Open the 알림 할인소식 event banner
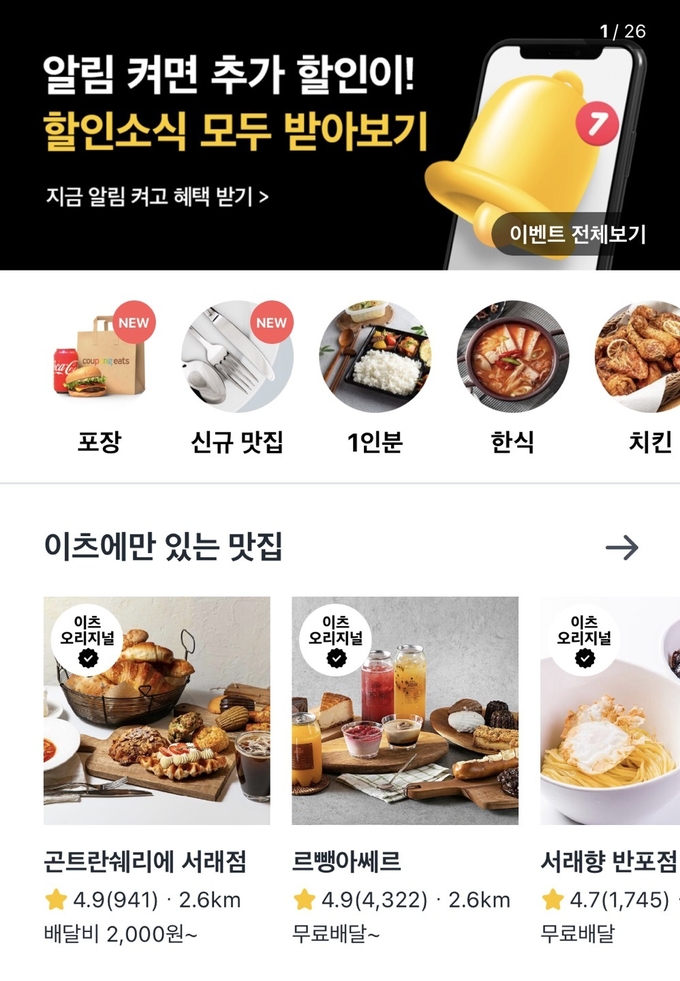The image size is (680, 981). [235, 130]
